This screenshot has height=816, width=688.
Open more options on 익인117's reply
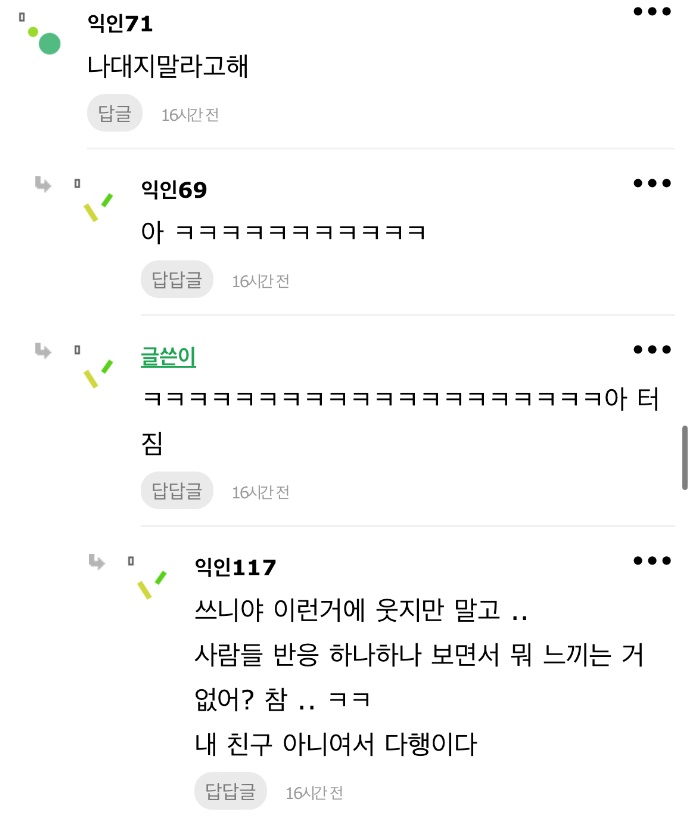coord(652,560)
